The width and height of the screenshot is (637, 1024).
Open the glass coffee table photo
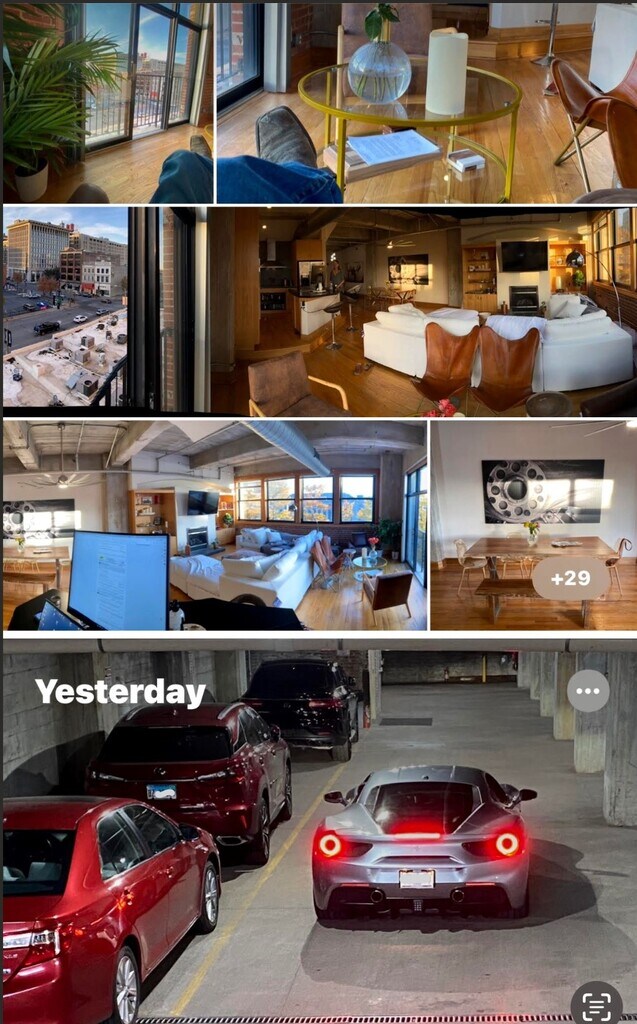(425, 102)
